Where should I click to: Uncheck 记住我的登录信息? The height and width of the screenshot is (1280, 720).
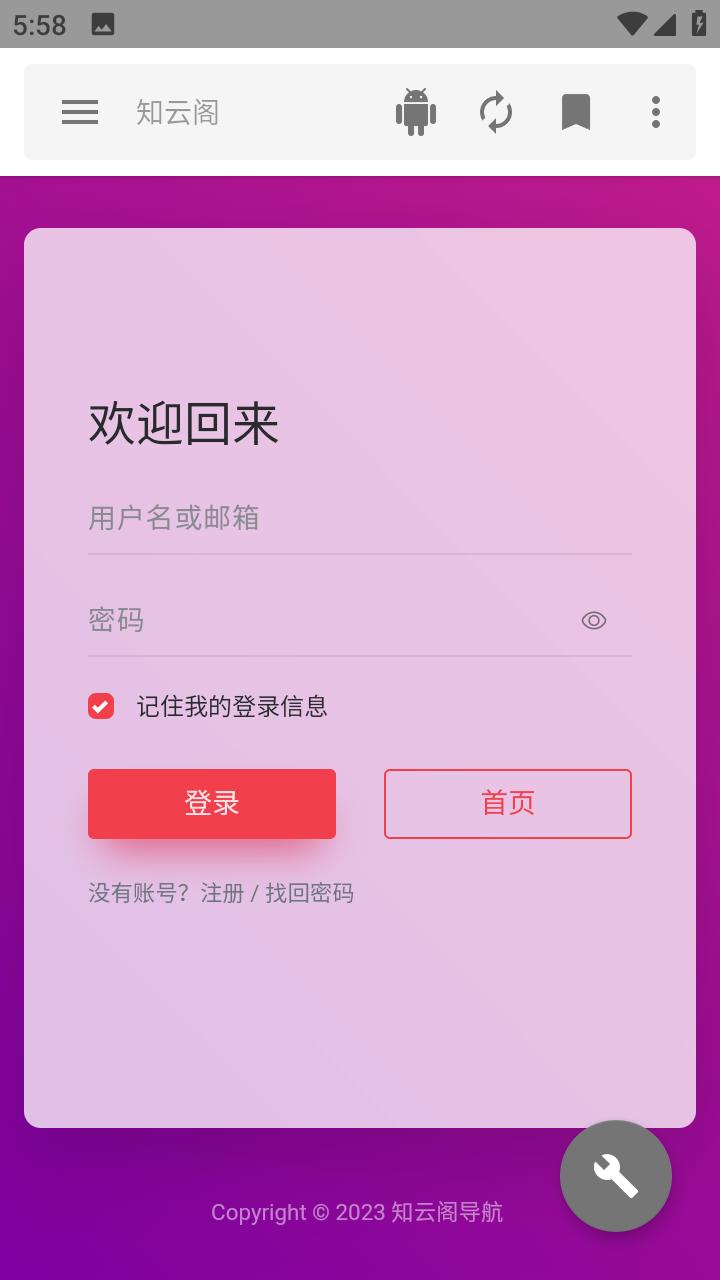pos(101,706)
